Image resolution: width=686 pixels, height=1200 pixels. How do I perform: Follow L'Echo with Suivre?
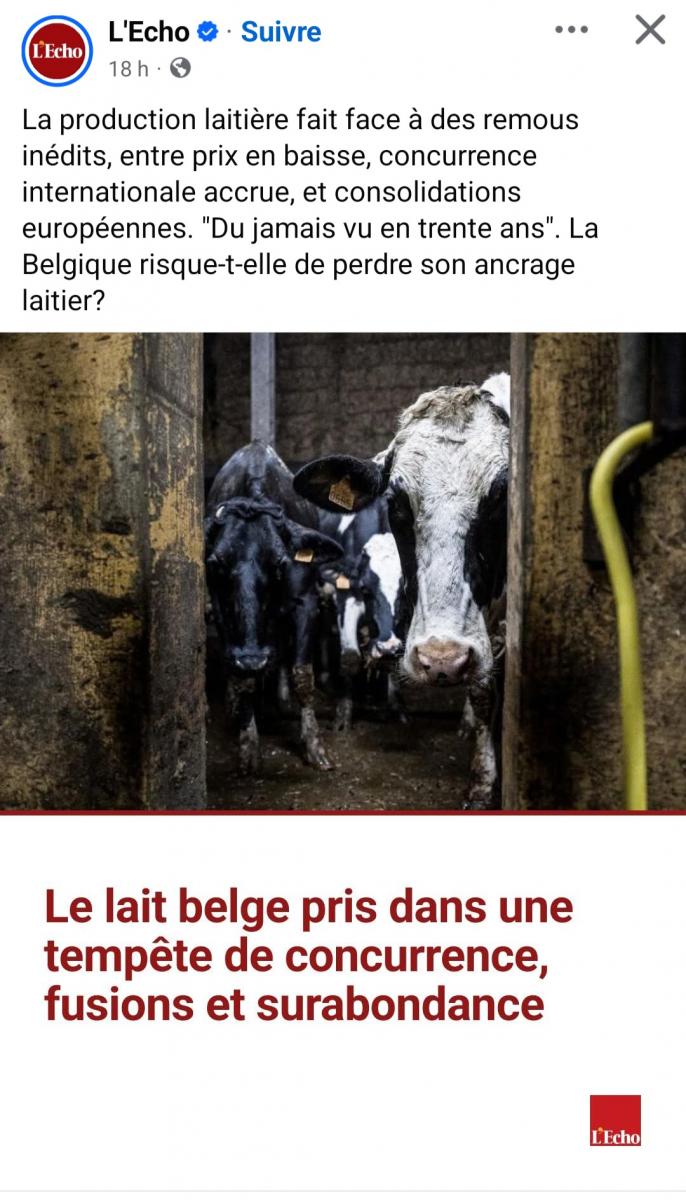coord(281,32)
